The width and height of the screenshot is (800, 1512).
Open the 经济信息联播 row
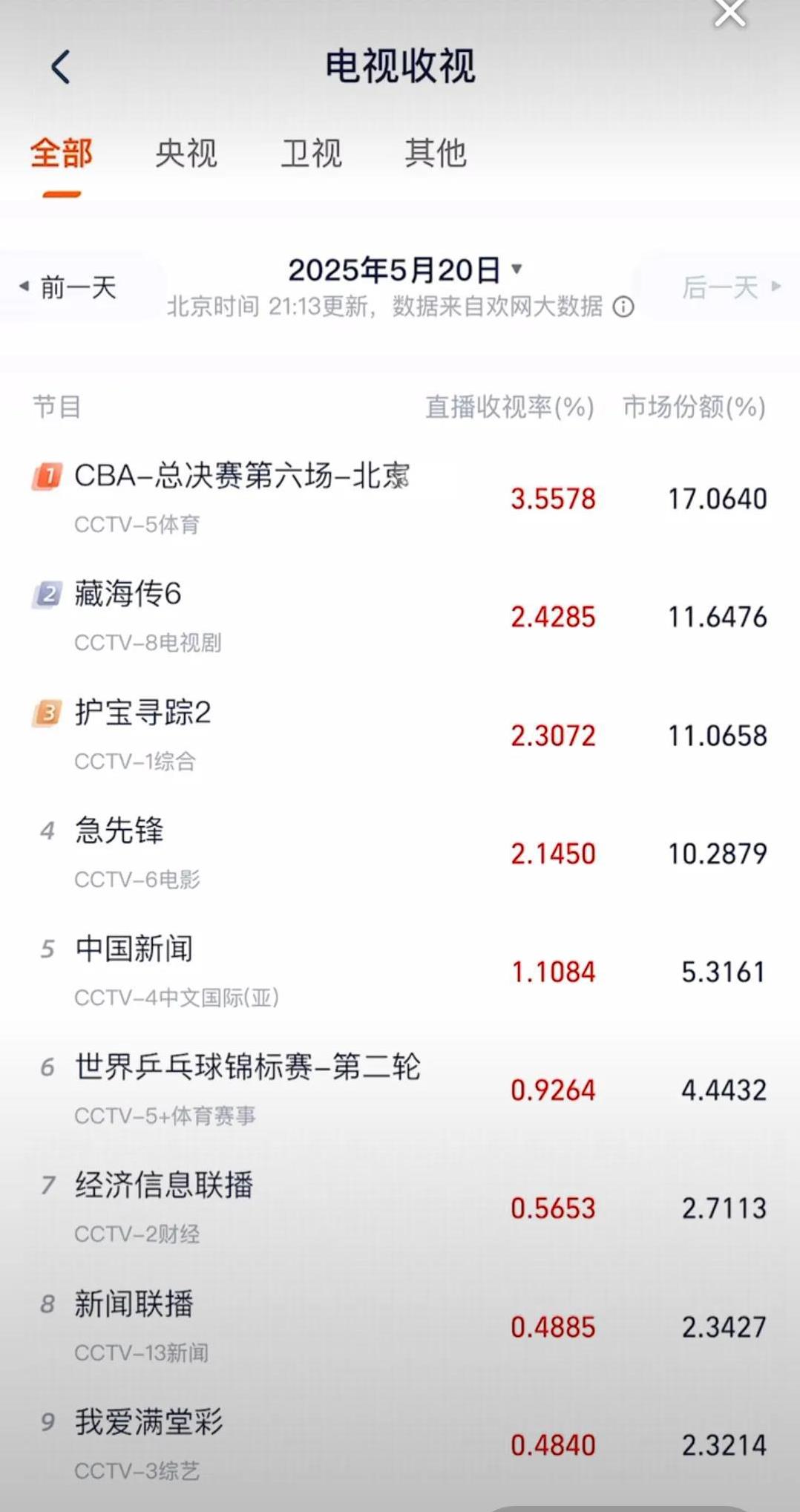pyautogui.click(x=400, y=1208)
